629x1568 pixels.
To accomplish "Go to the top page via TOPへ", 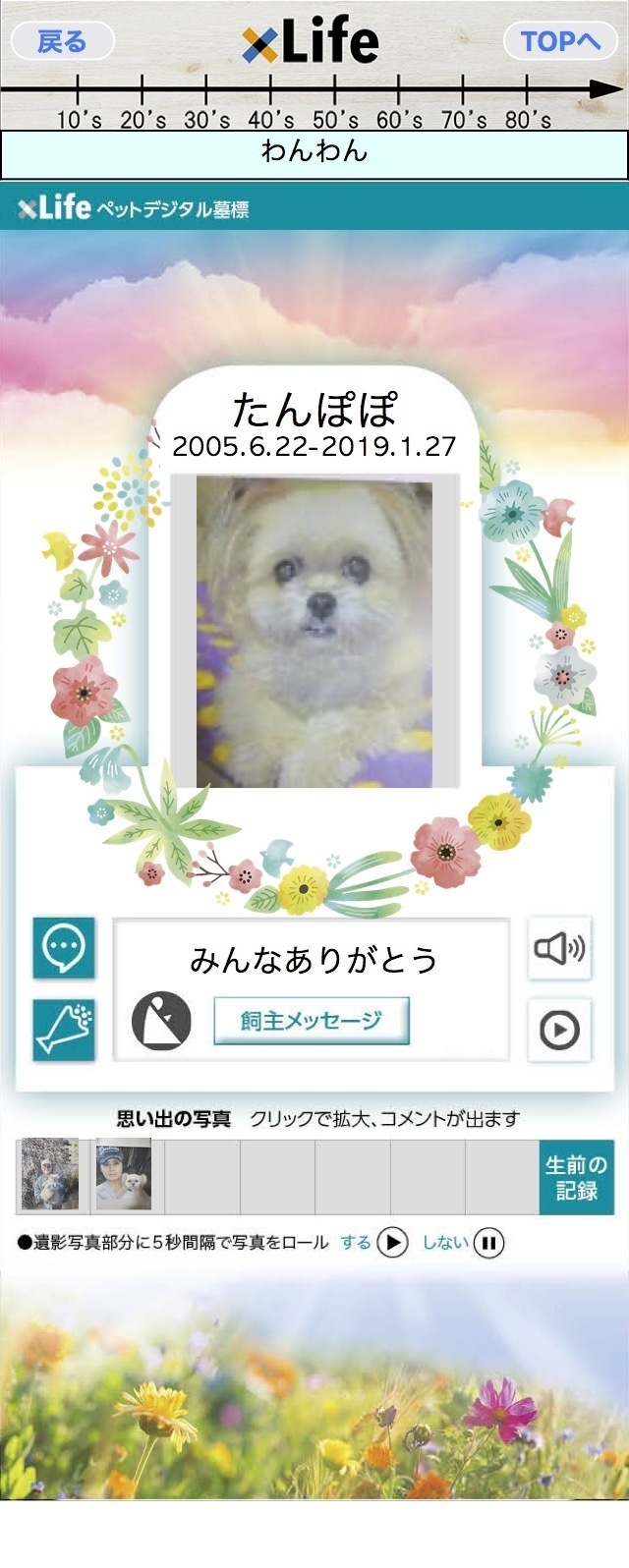I will pos(560,41).
